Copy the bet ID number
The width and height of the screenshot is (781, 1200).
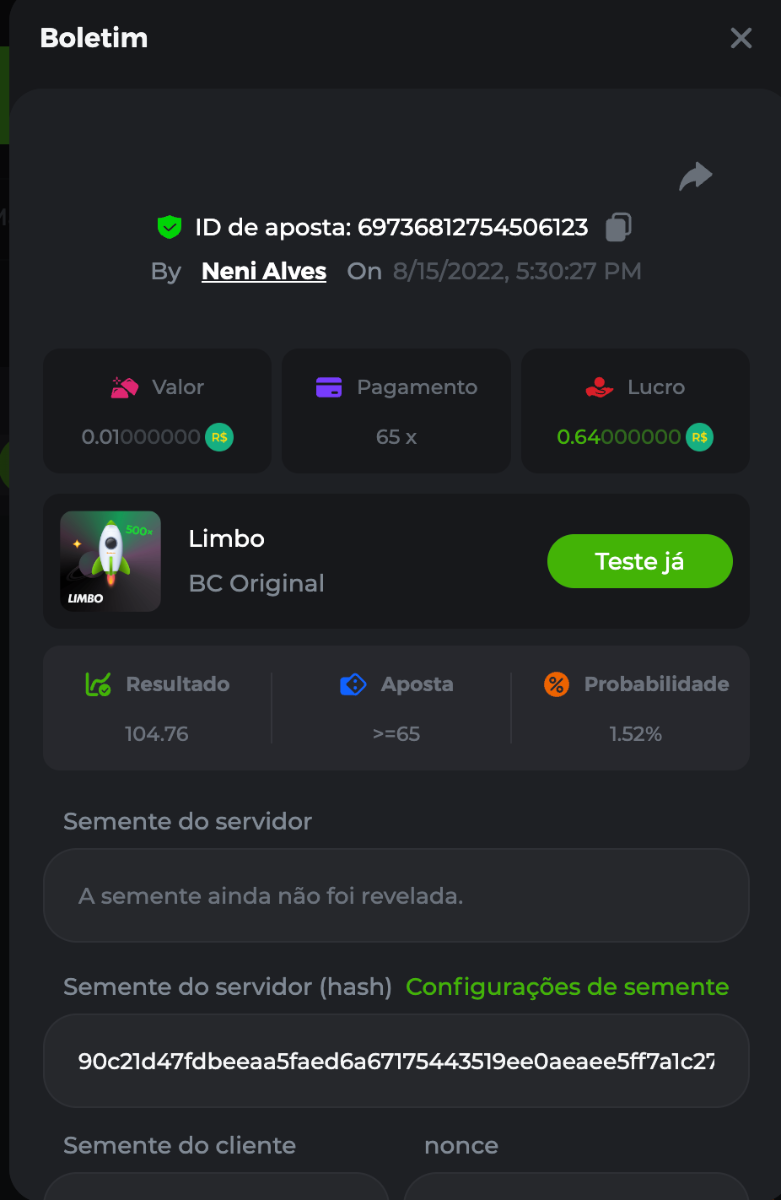[618, 227]
